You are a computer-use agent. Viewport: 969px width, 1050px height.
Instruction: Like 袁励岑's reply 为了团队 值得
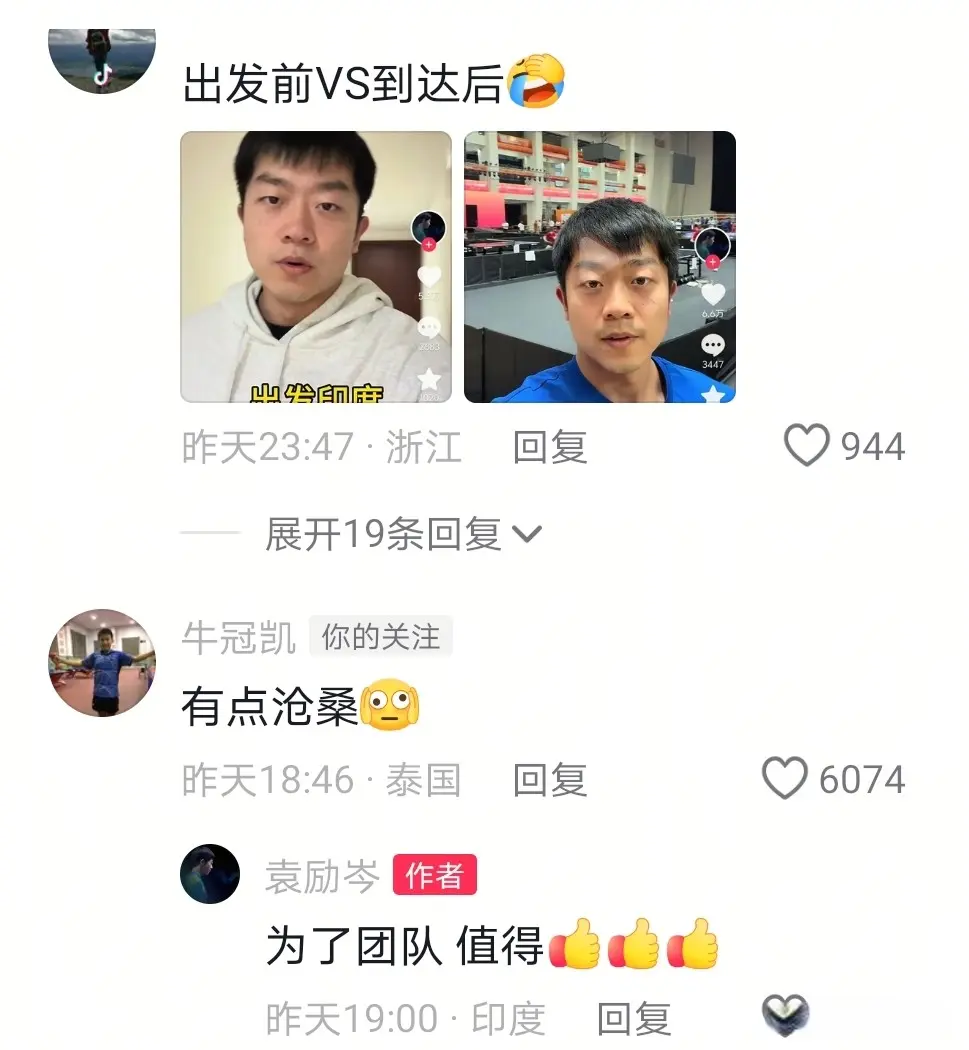coord(784,1015)
